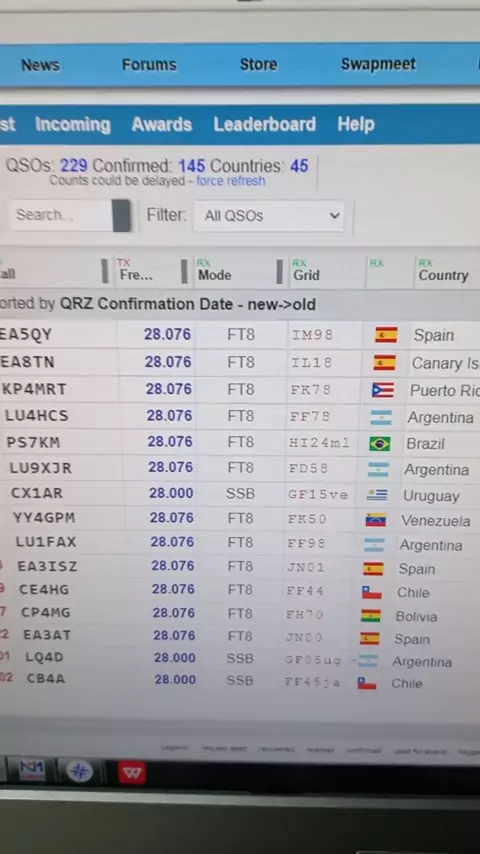Go to the Forums page
This screenshot has height=854, width=480.
[x=149, y=64]
